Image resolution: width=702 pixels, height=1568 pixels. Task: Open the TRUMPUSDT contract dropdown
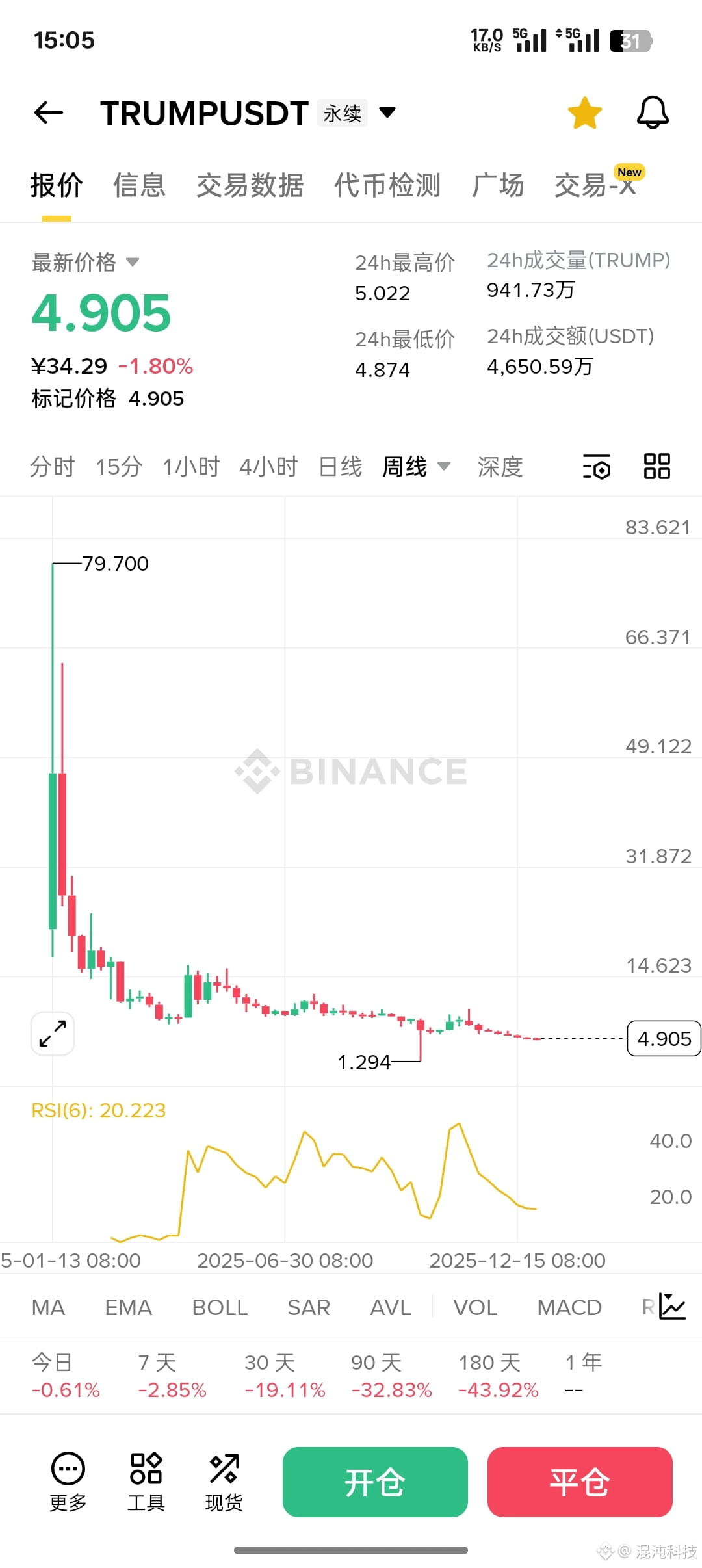click(386, 112)
